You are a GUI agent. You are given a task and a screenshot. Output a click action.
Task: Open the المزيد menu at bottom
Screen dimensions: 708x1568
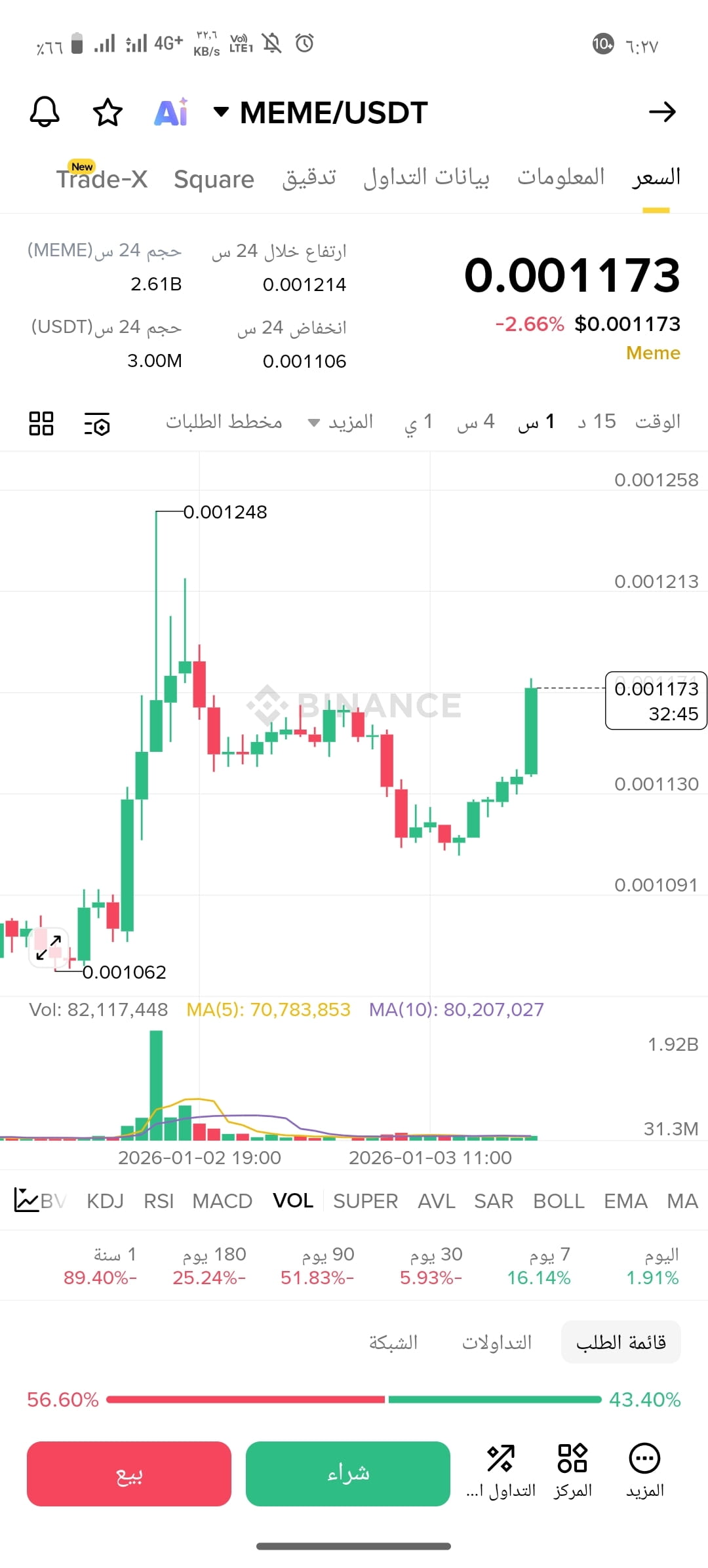[644, 1471]
